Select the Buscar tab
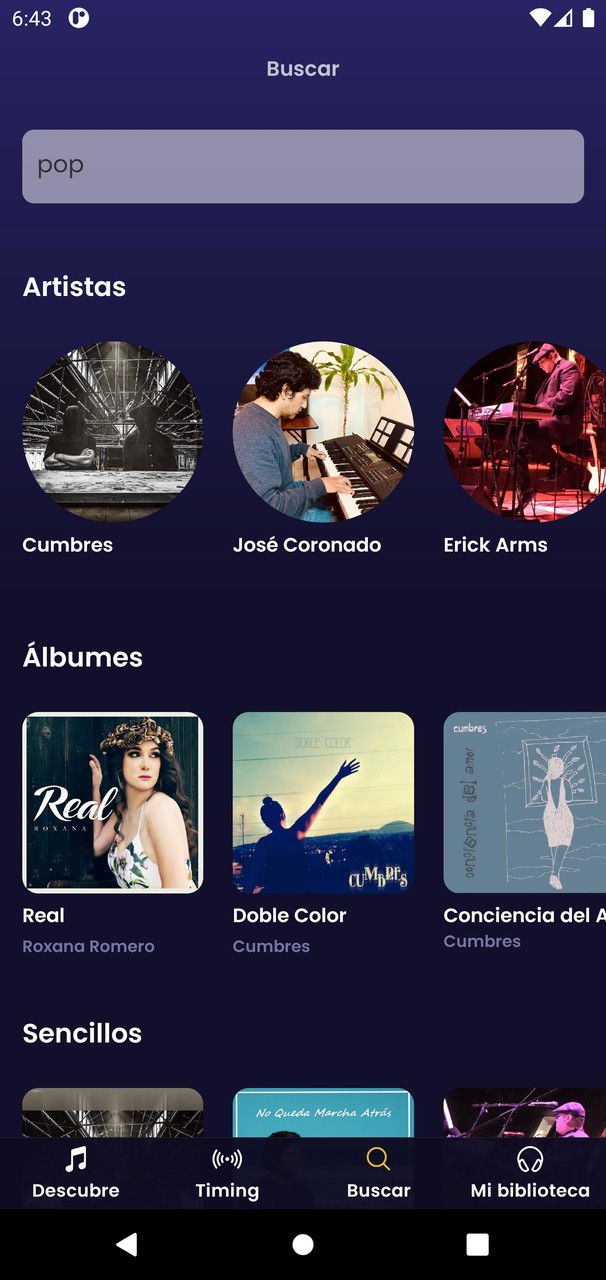The height and width of the screenshot is (1280, 606). (x=378, y=1174)
